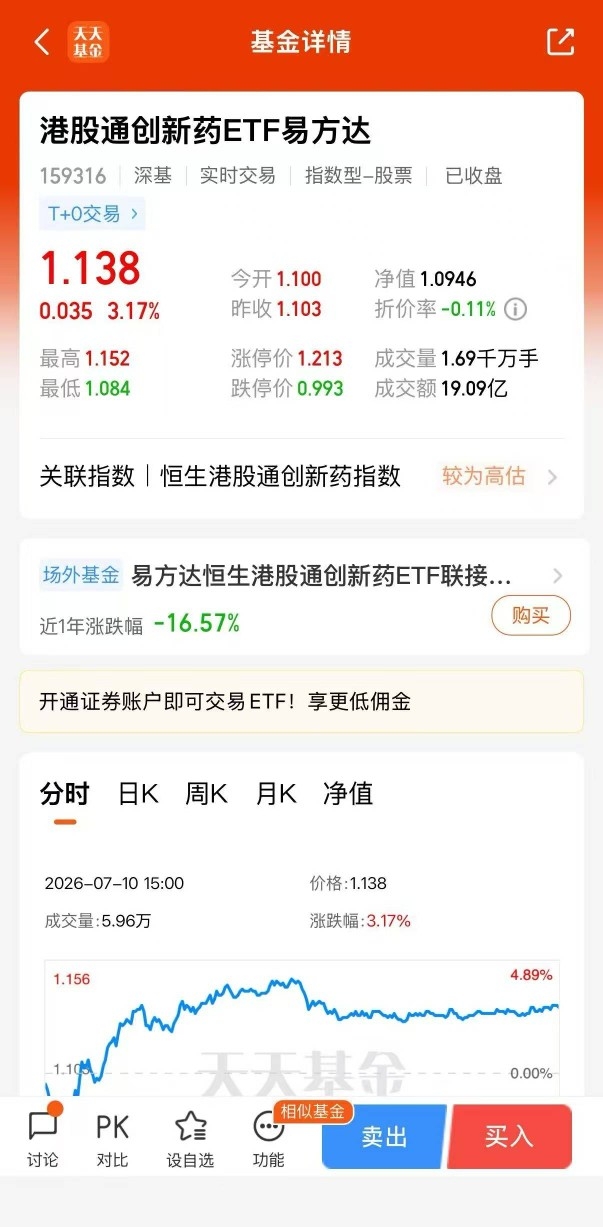Switch to the 月K chart
603x1227 pixels.
tap(276, 794)
